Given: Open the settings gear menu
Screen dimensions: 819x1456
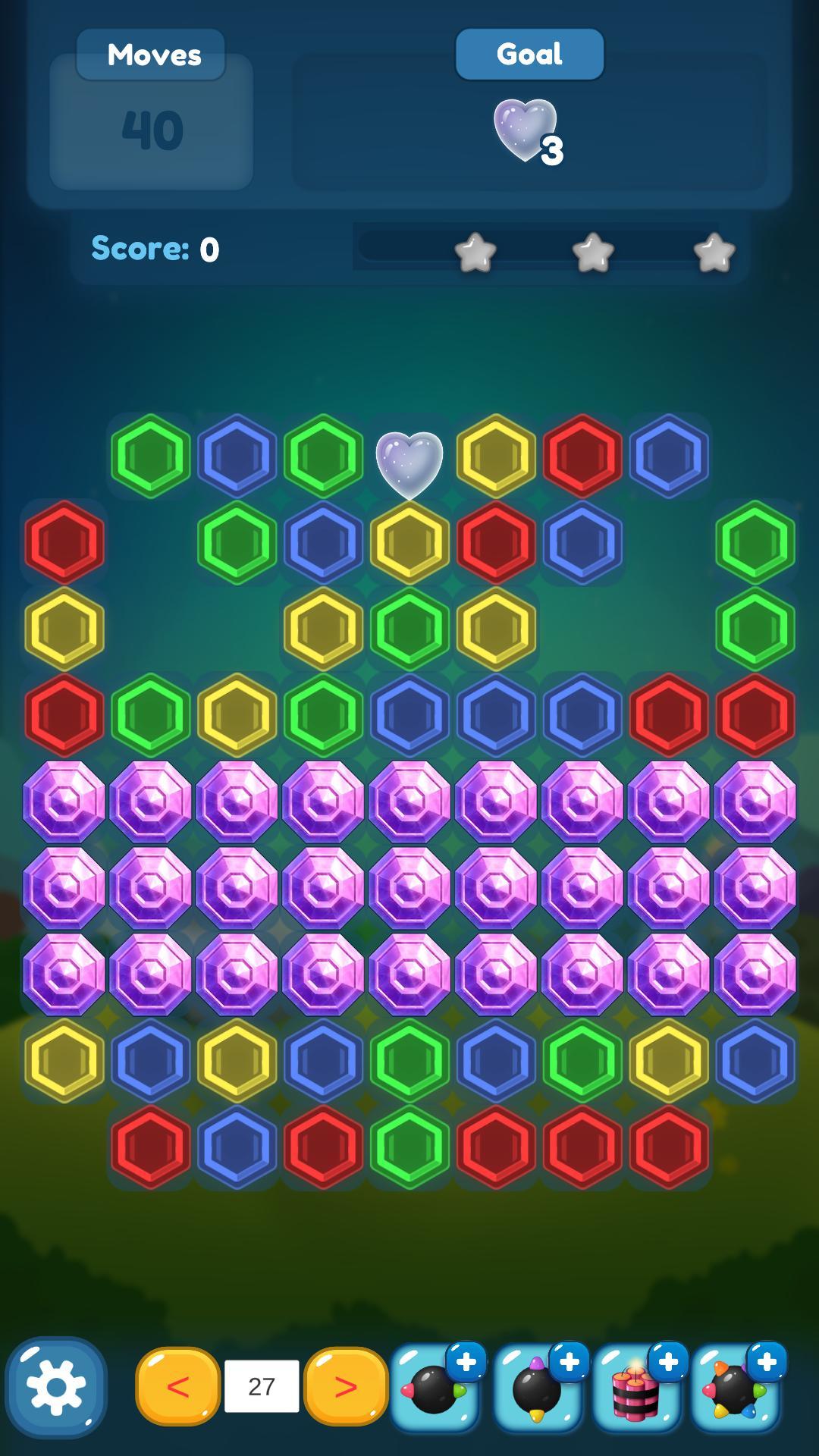Looking at the screenshot, I should tap(57, 1385).
